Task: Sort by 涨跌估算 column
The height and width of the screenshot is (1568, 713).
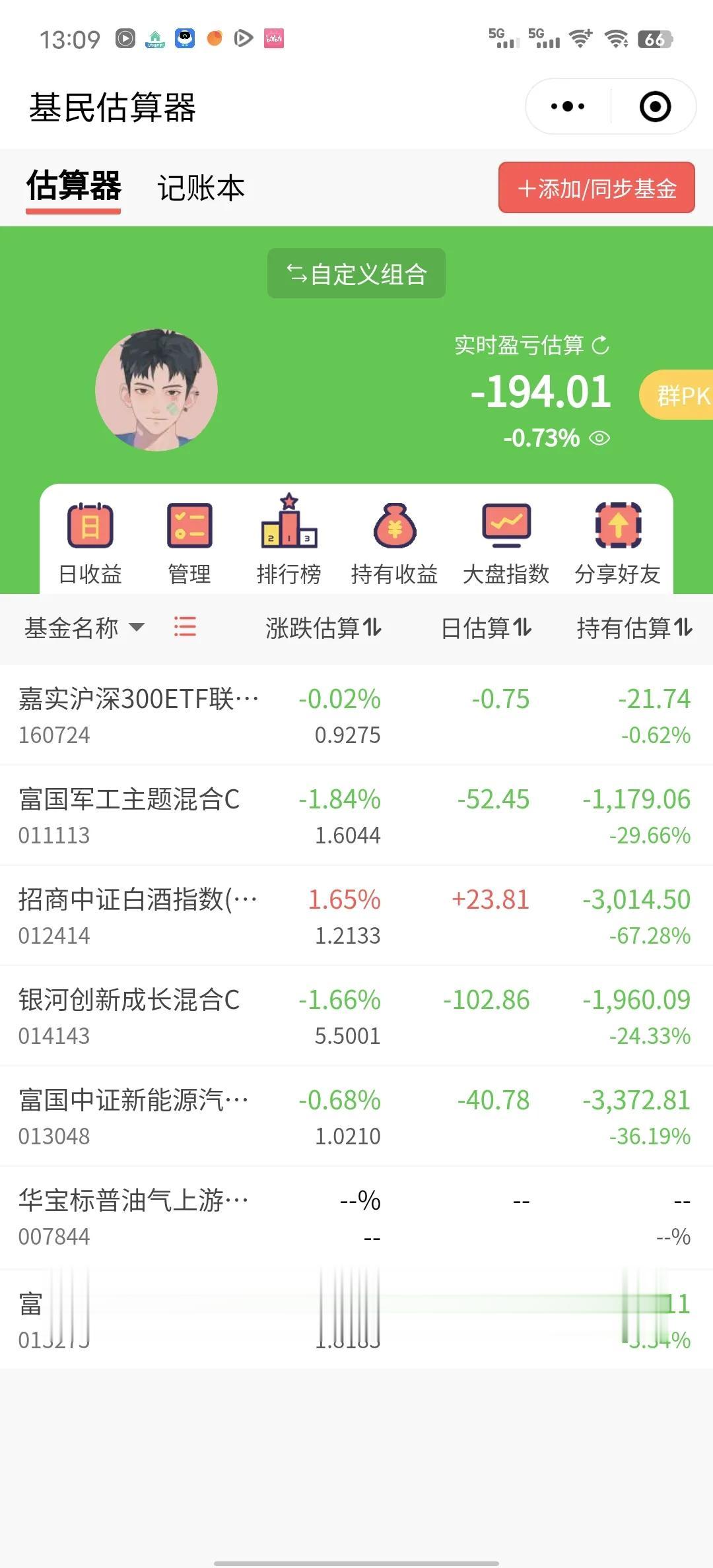Action: (x=323, y=628)
